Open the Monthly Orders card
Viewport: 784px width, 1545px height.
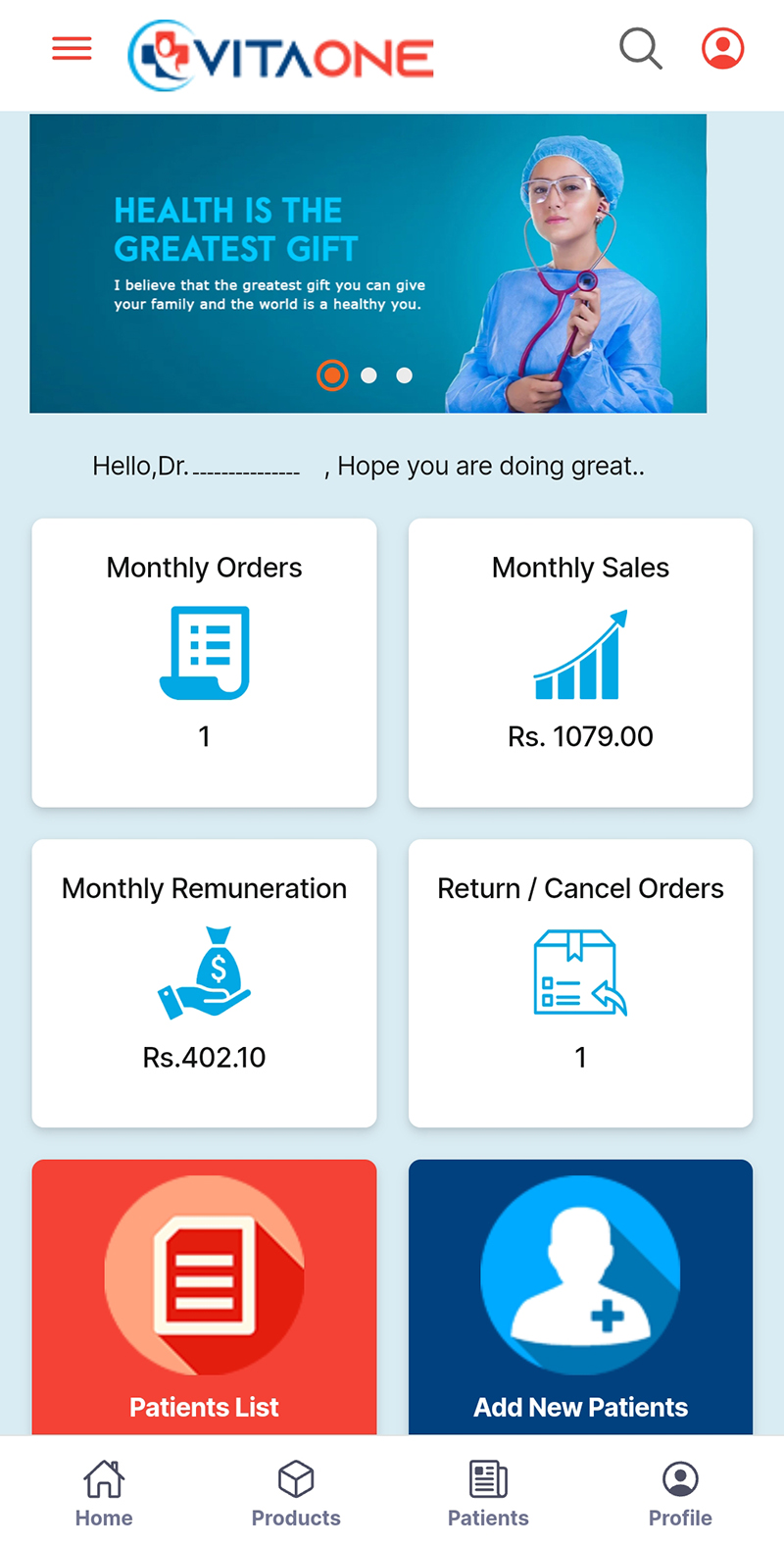(x=204, y=663)
